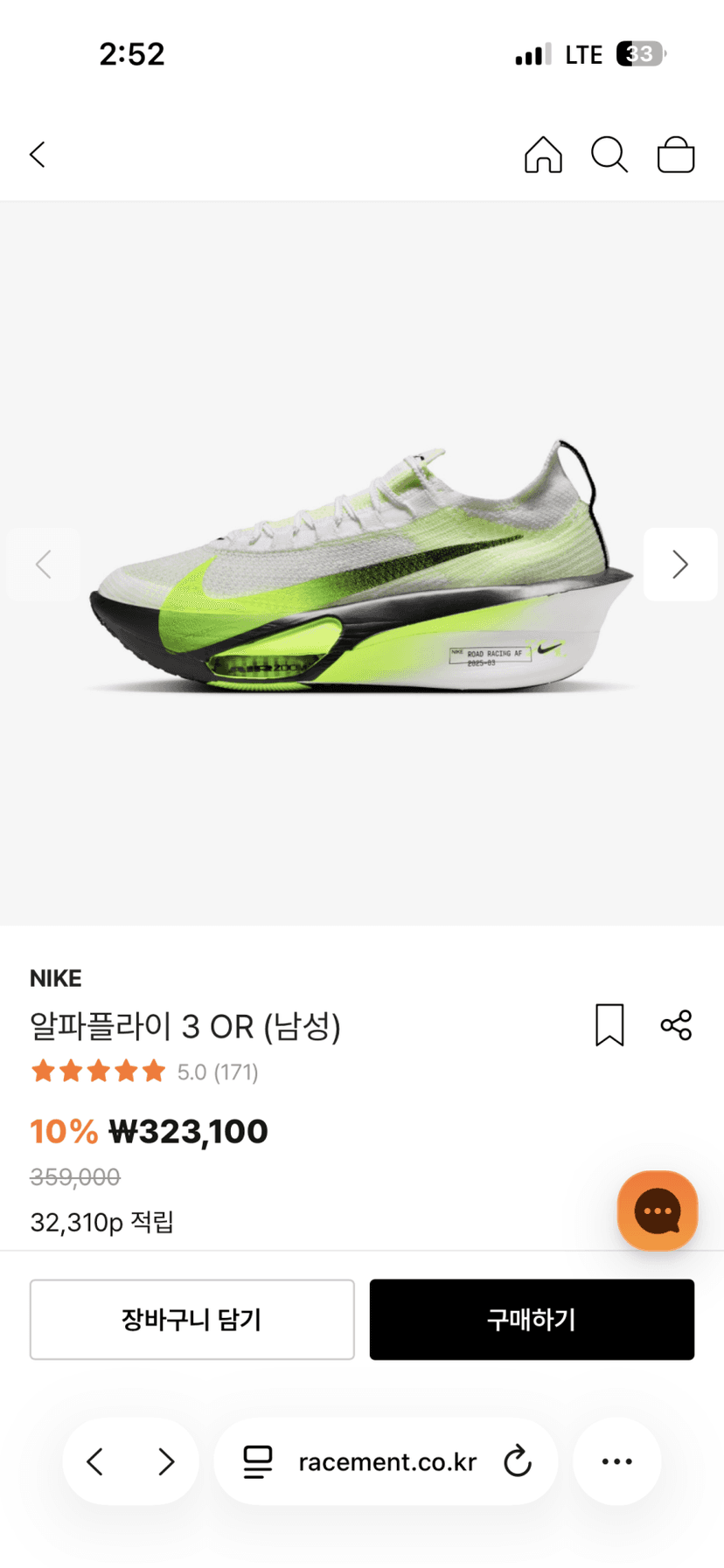This screenshot has height=1568, width=724.
Task: Tap 장바구니 담기 to add to cart
Action: coord(192,1319)
